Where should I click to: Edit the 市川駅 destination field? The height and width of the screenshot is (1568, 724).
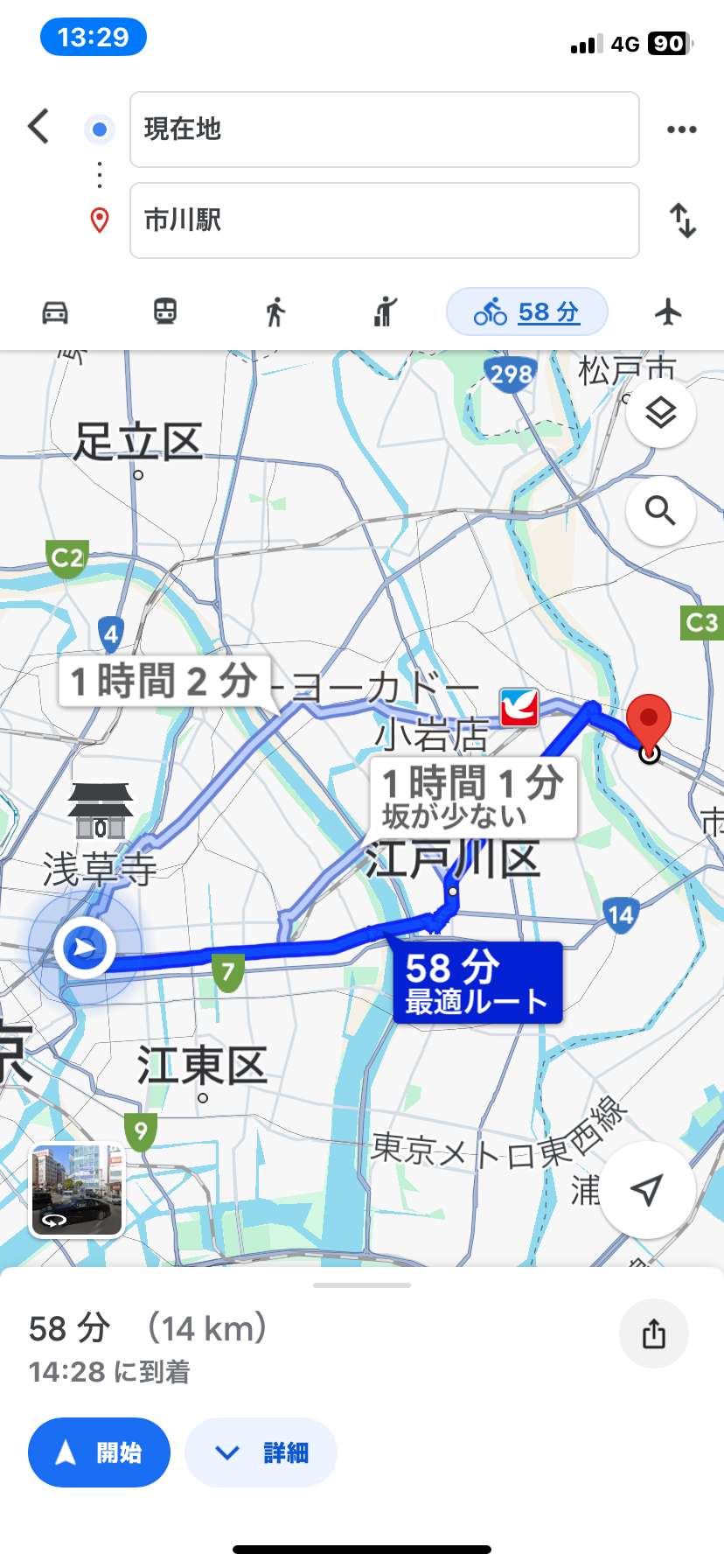(385, 220)
